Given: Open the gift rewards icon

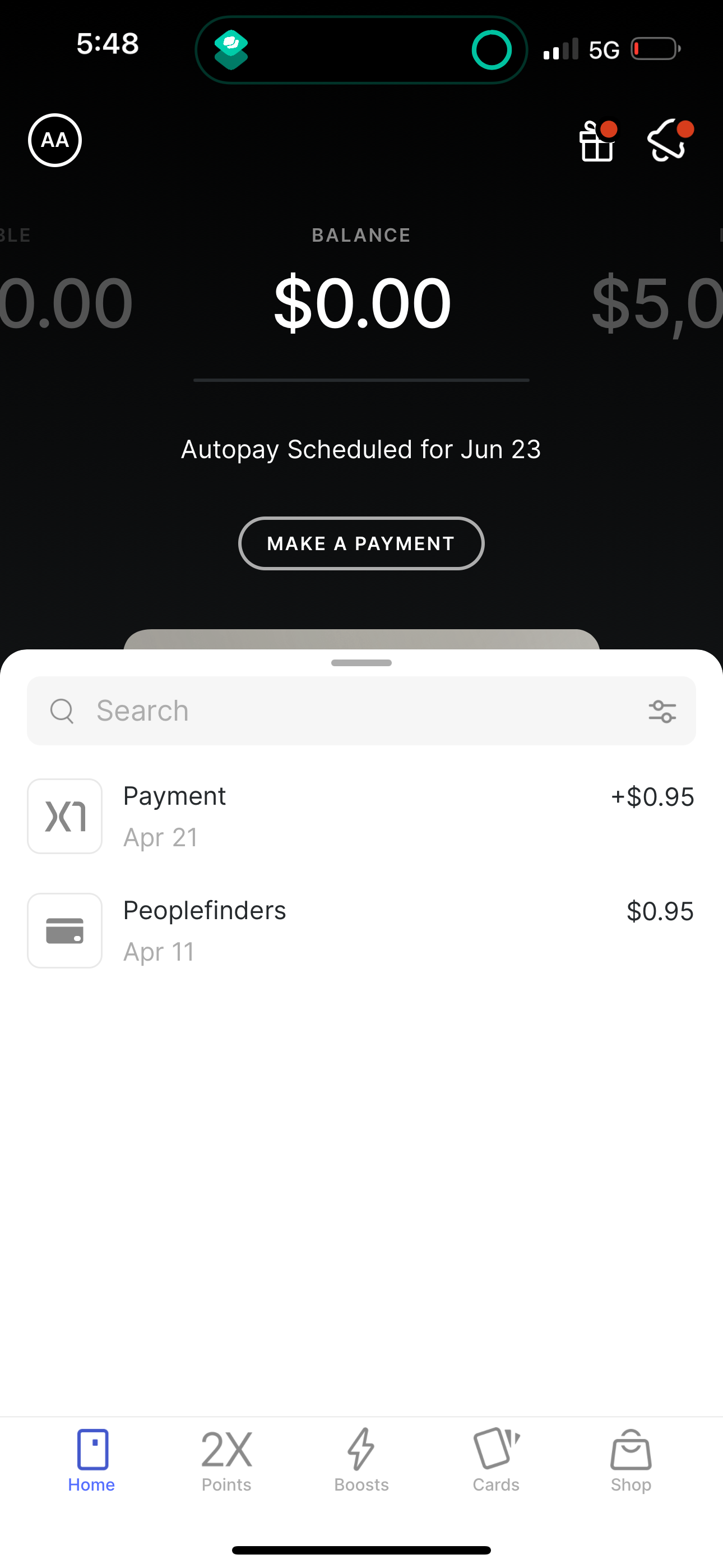Looking at the screenshot, I should [596, 141].
